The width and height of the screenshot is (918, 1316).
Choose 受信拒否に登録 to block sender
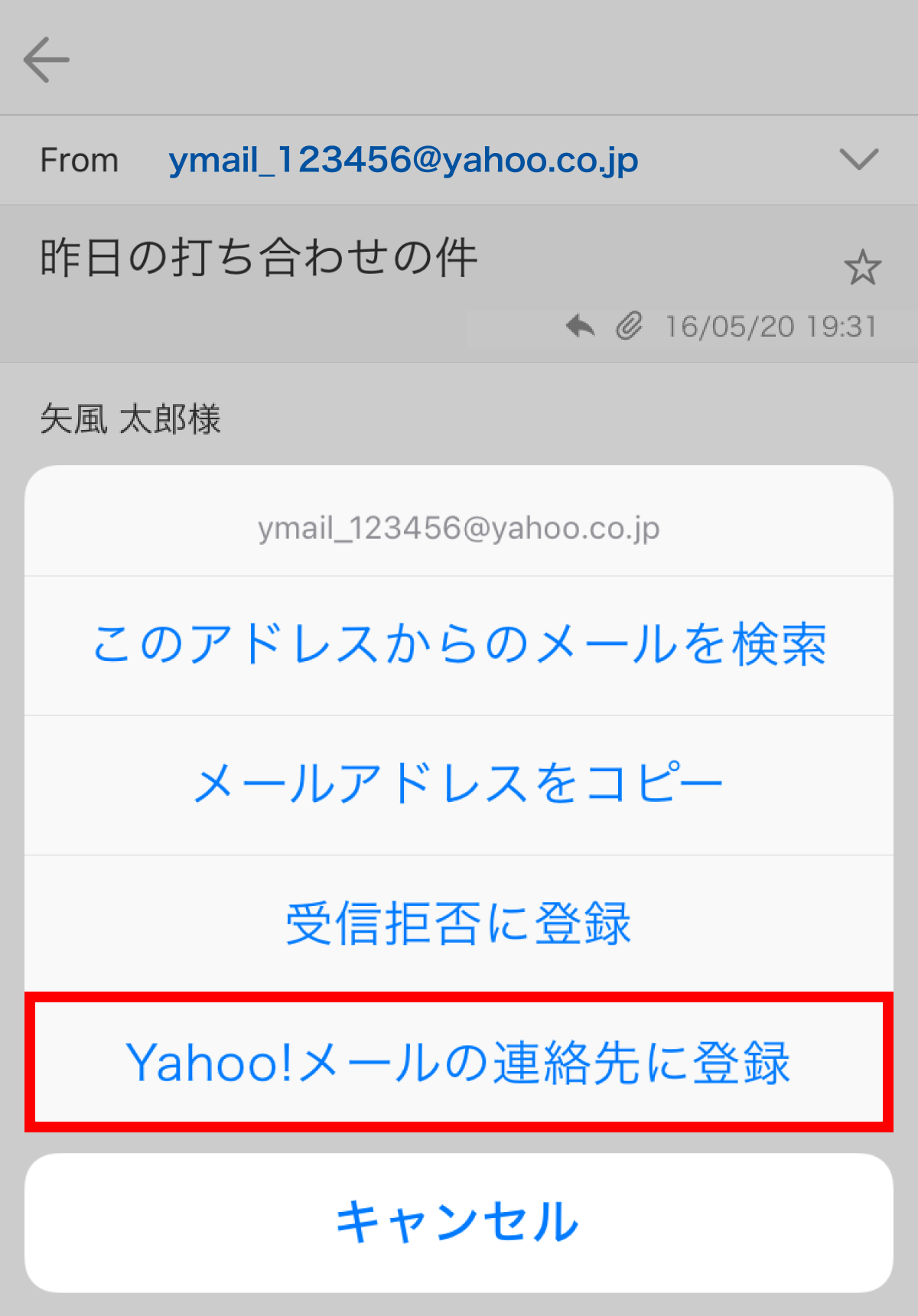459,923
